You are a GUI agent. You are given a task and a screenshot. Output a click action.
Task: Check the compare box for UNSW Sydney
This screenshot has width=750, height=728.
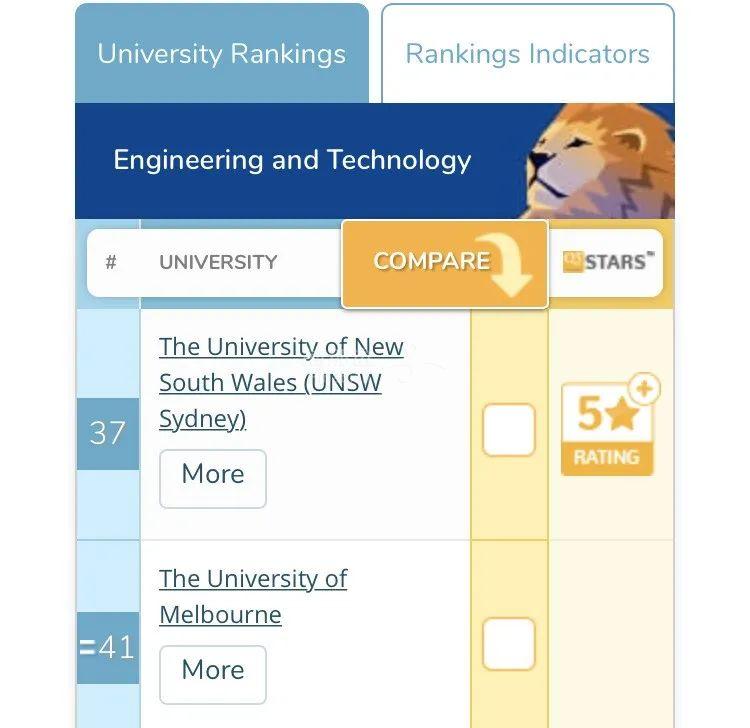click(x=508, y=430)
